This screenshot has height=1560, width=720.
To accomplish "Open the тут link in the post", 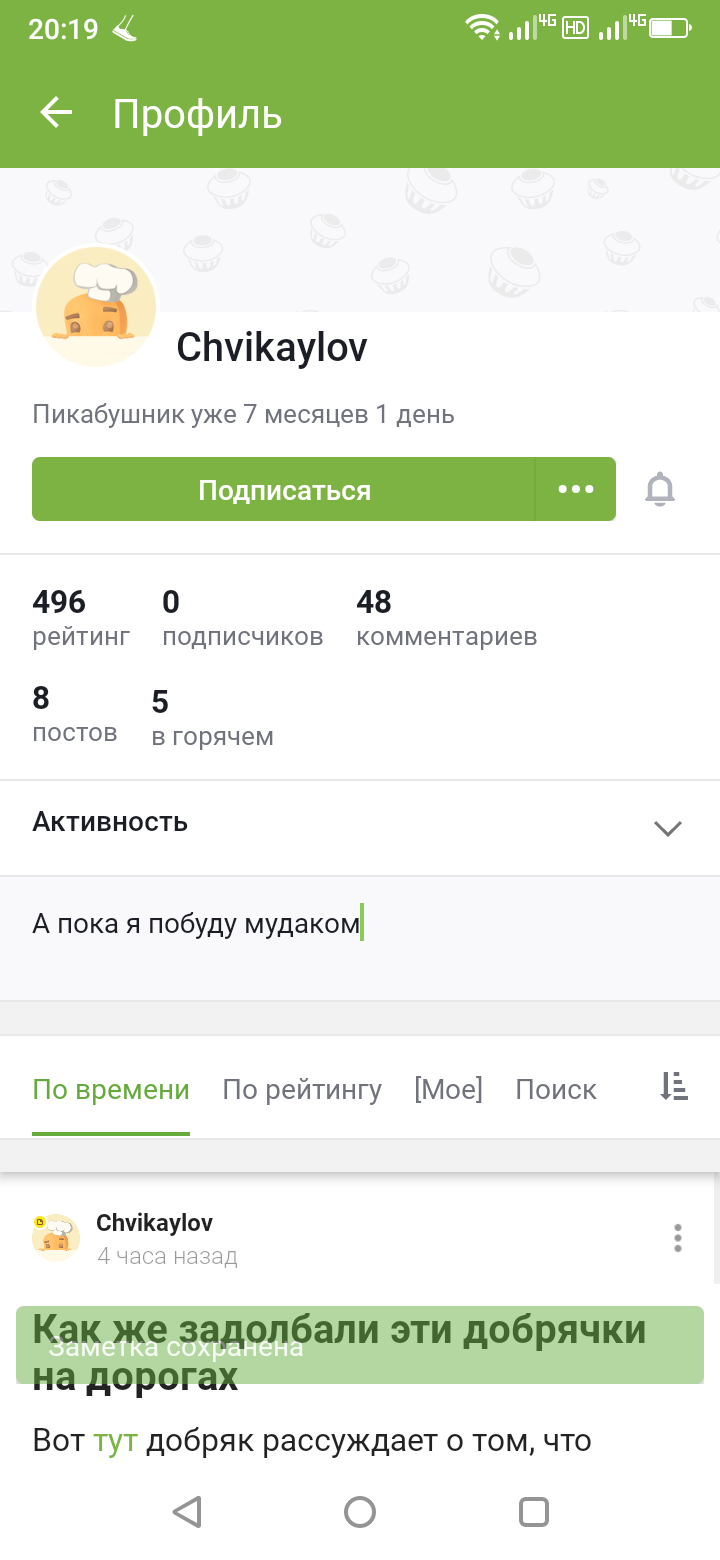I will (115, 1441).
